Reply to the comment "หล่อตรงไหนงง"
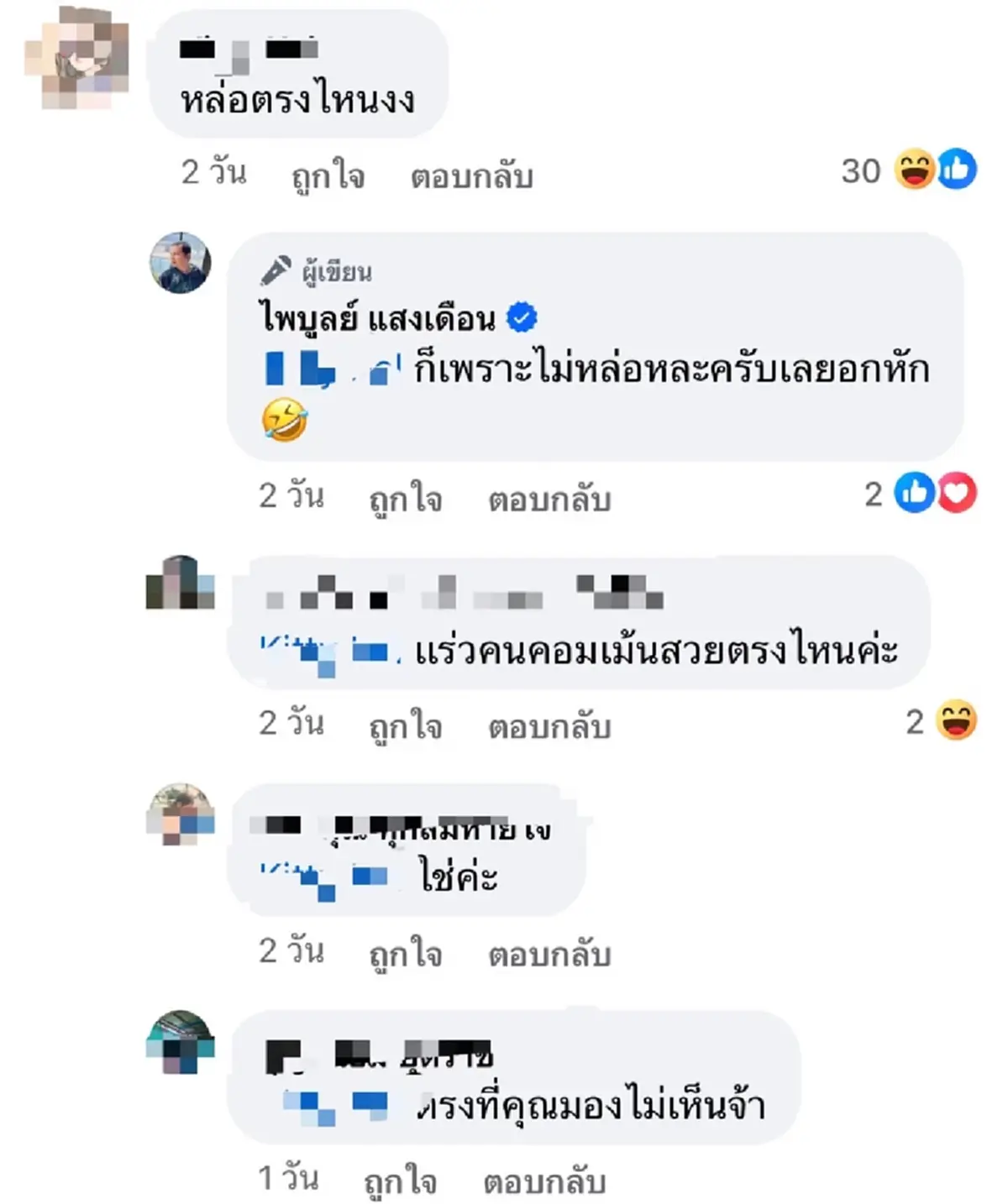This screenshot has height=1204, width=1008. pos(471,177)
